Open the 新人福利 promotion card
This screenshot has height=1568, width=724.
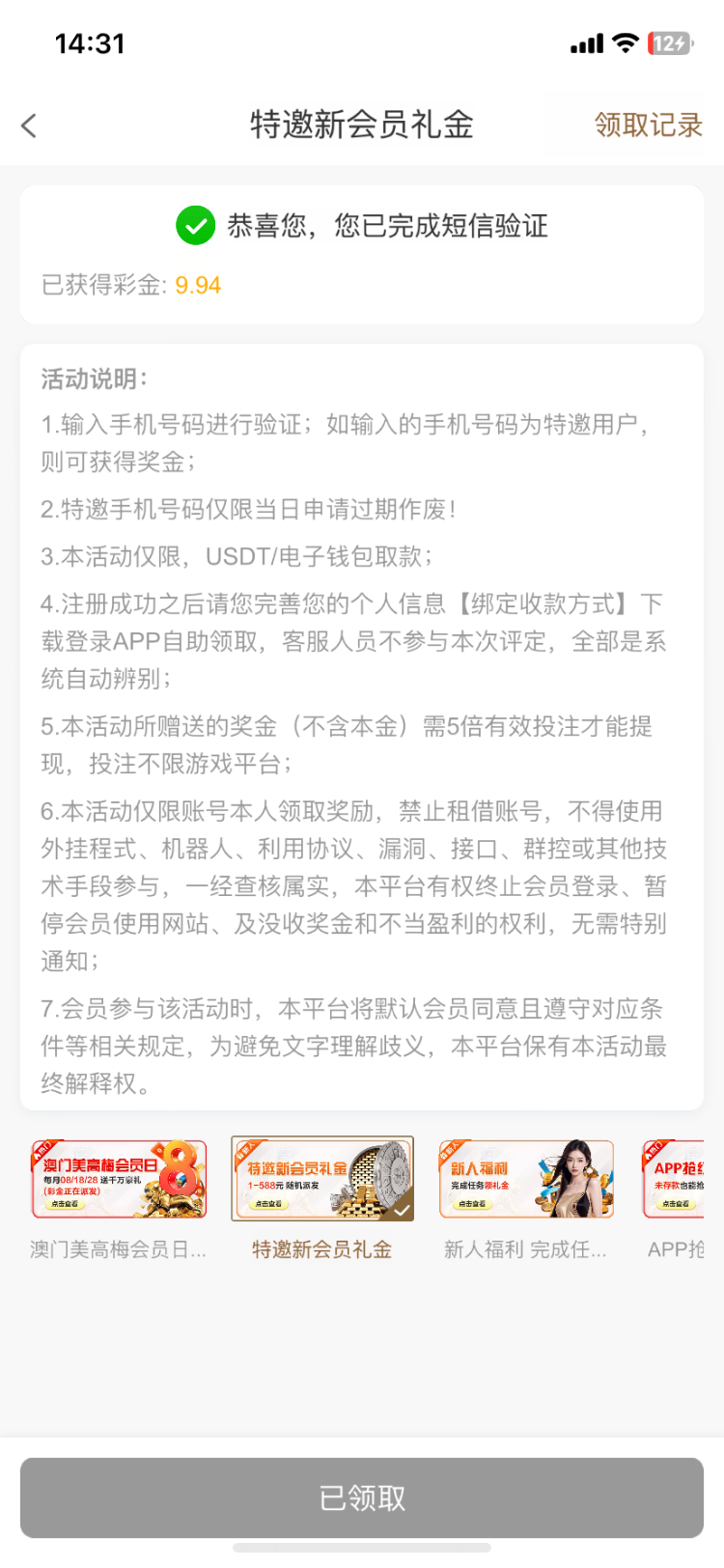[526, 1179]
